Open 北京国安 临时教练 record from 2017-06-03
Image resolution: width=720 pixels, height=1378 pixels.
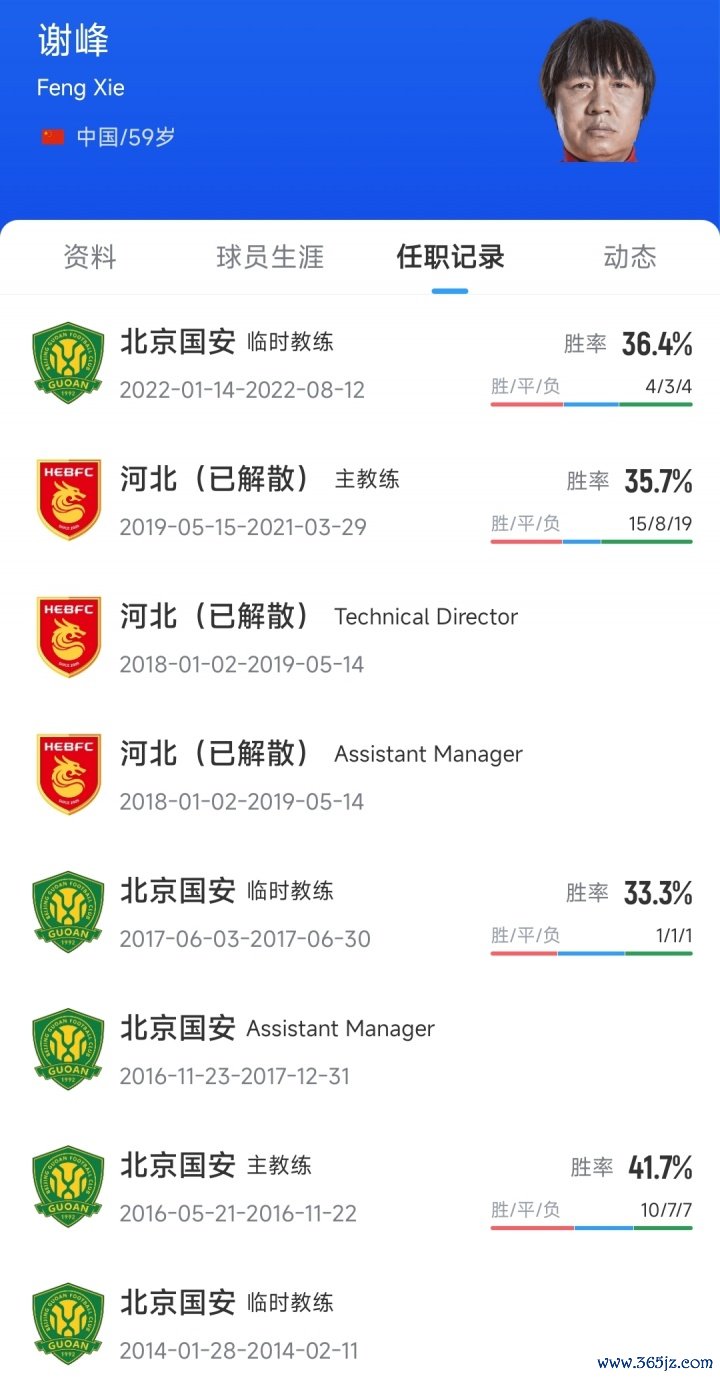tap(360, 913)
